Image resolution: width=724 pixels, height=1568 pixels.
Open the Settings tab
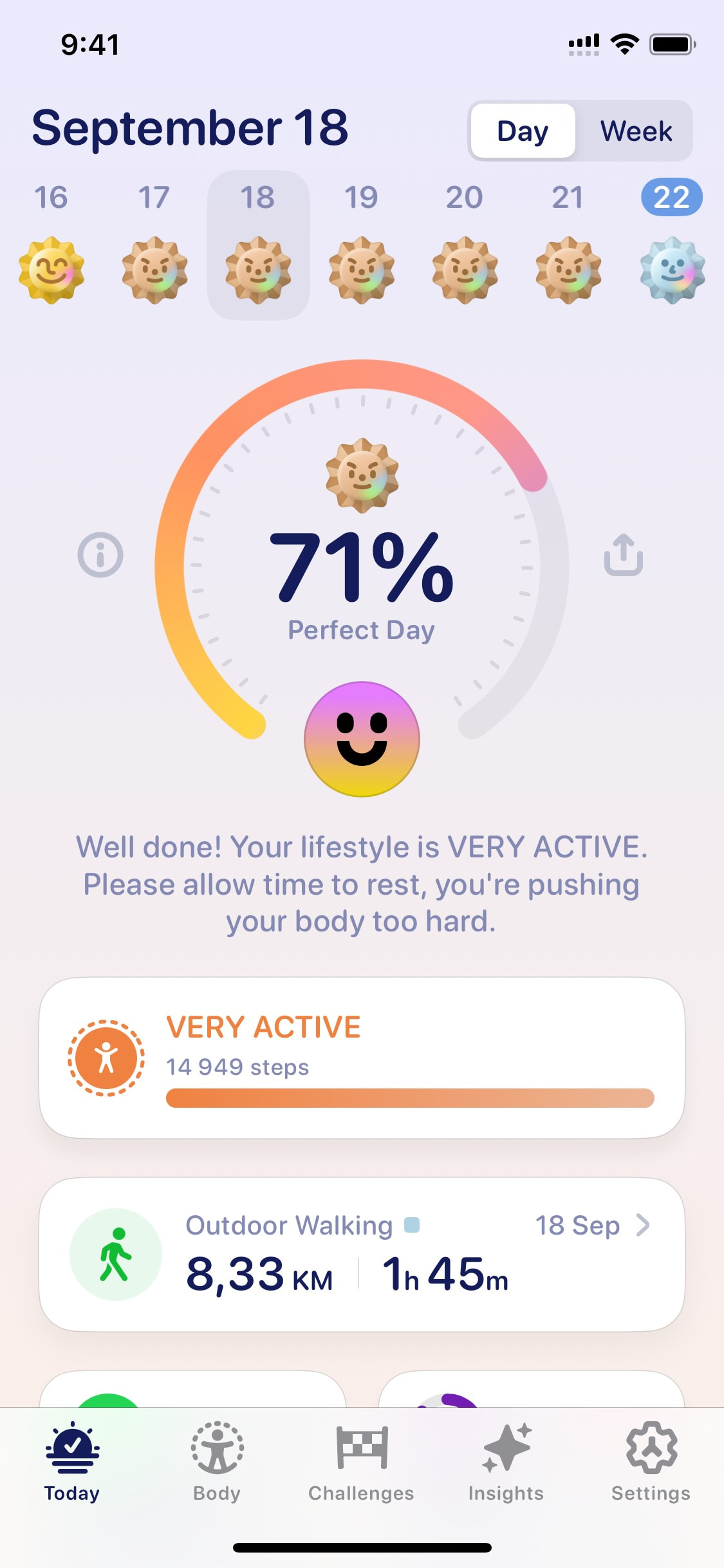pyautogui.click(x=651, y=1462)
